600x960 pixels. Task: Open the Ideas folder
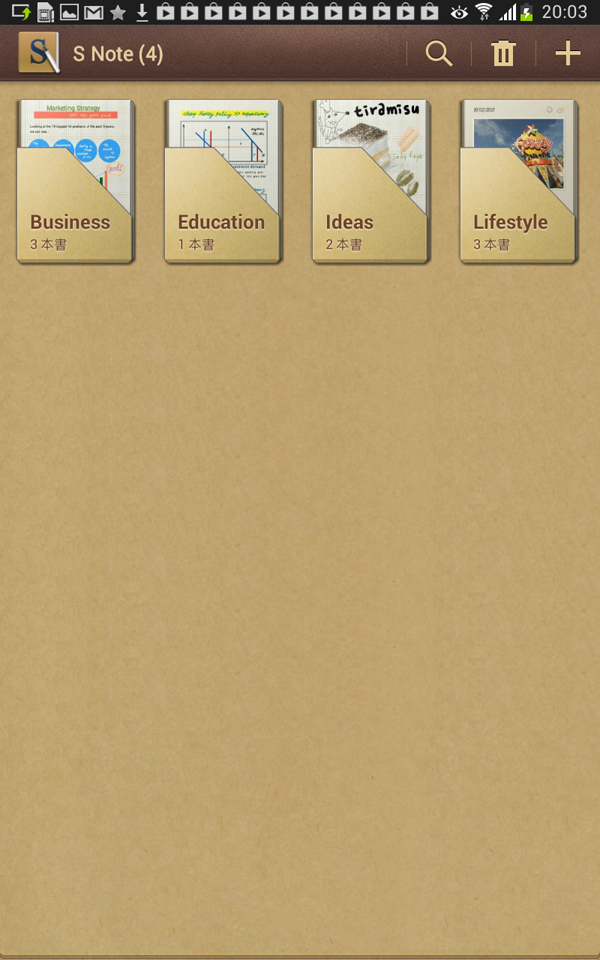[x=370, y=182]
